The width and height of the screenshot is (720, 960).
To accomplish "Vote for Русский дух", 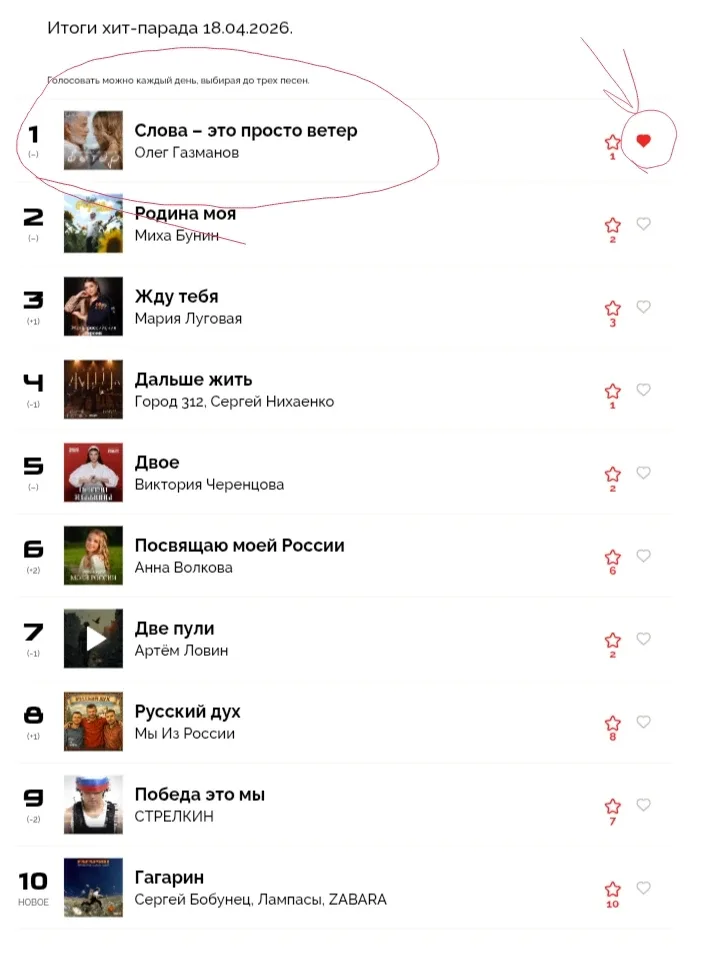I will click(x=643, y=722).
